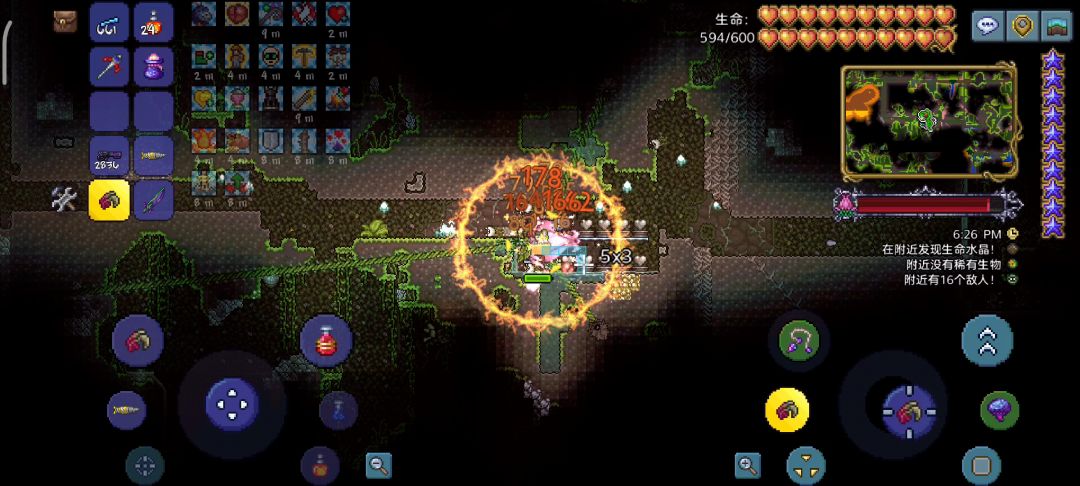Select the highlighted yellow hotbar slot
The width and height of the screenshot is (1080, 486).
pos(109,200)
